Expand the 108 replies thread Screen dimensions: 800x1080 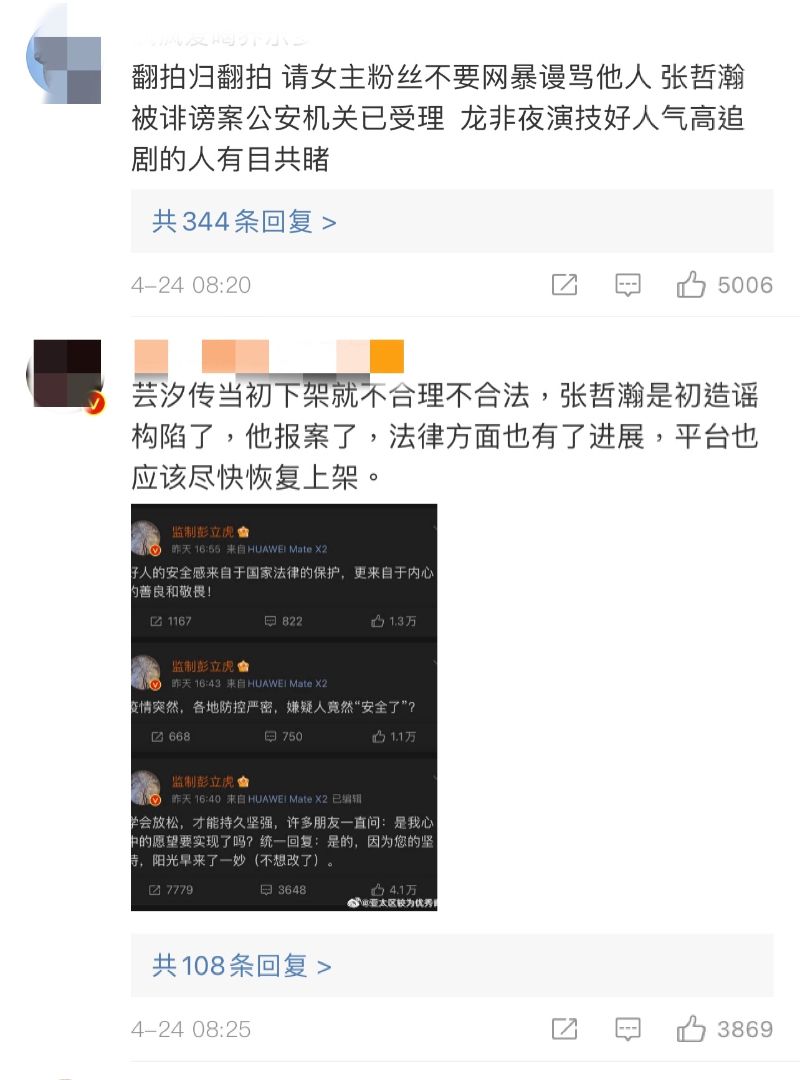(x=241, y=965)
